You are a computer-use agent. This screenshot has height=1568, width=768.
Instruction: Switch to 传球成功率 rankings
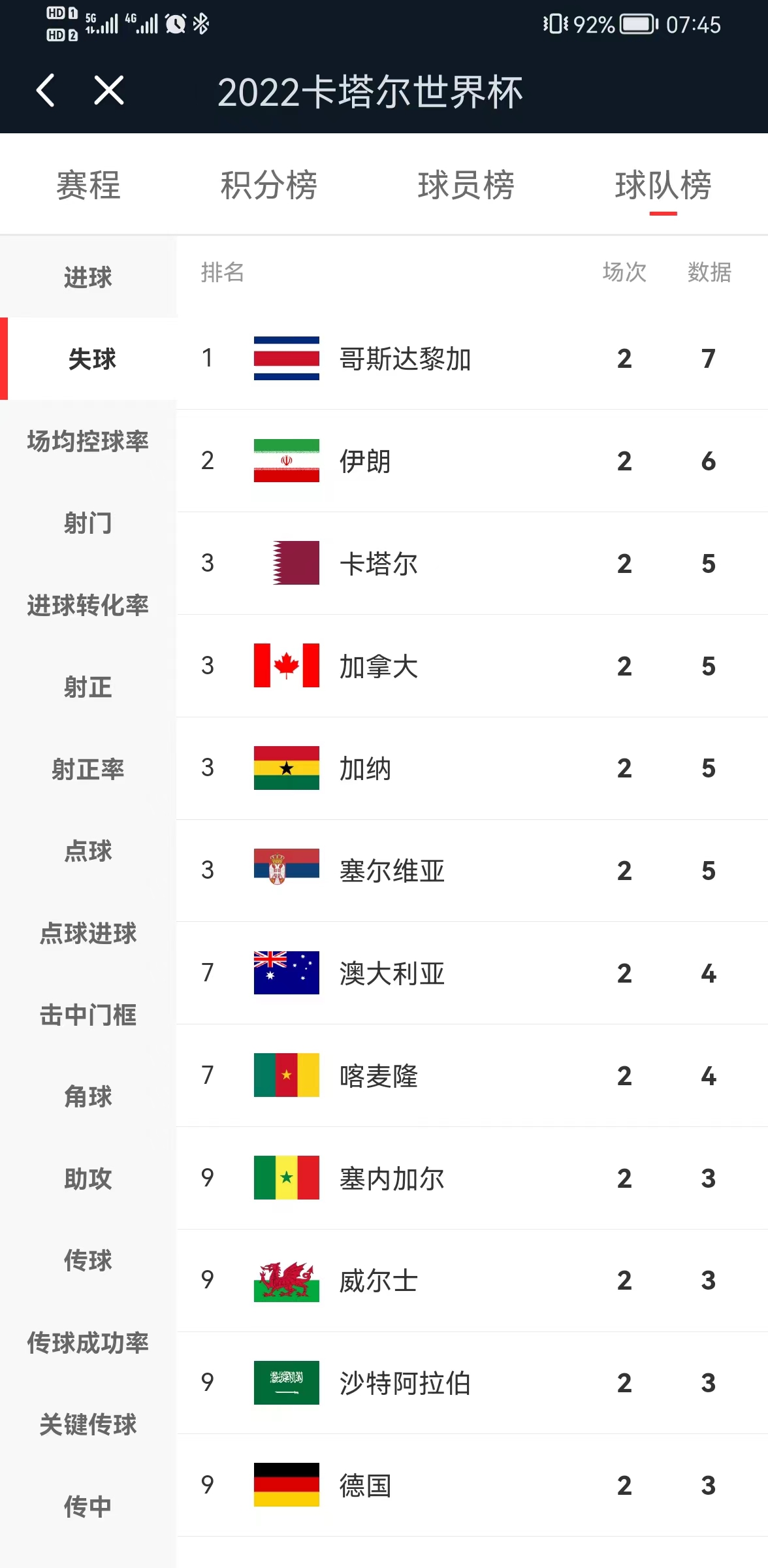pyautogui.click(x=88, y=1343)
